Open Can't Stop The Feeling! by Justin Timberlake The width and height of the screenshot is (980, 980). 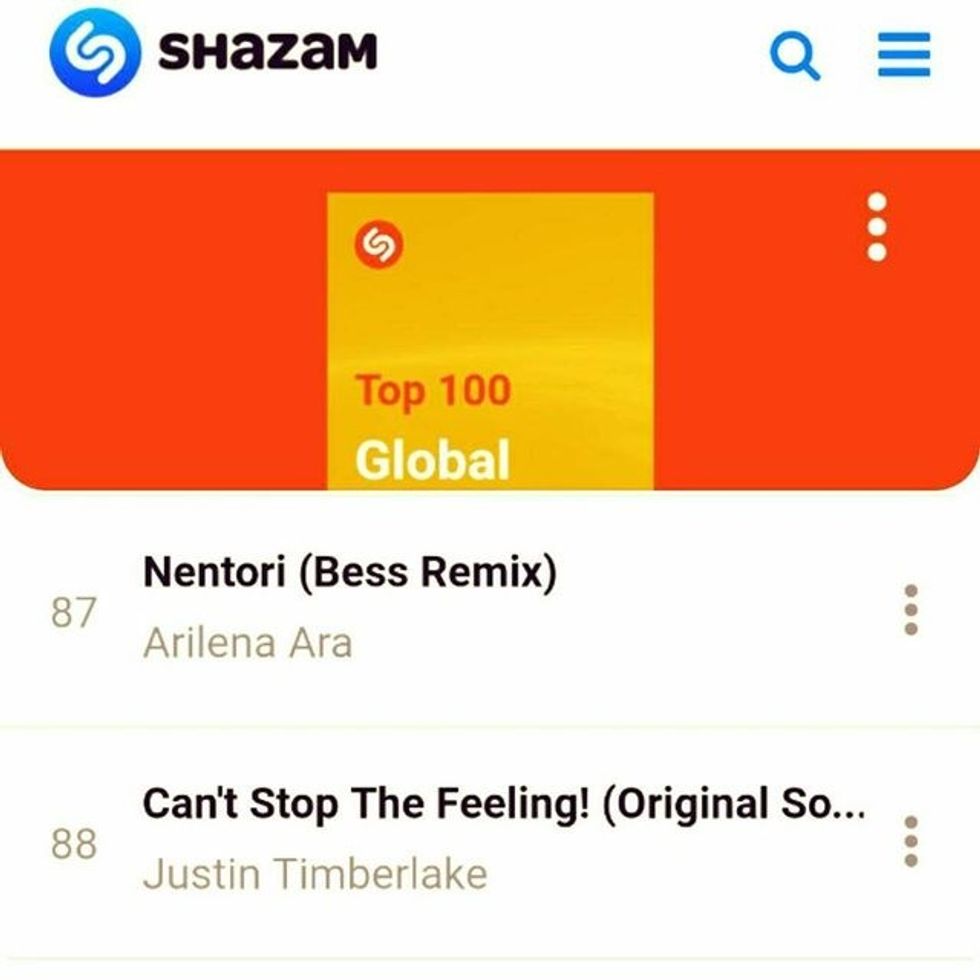click(500, 805)
